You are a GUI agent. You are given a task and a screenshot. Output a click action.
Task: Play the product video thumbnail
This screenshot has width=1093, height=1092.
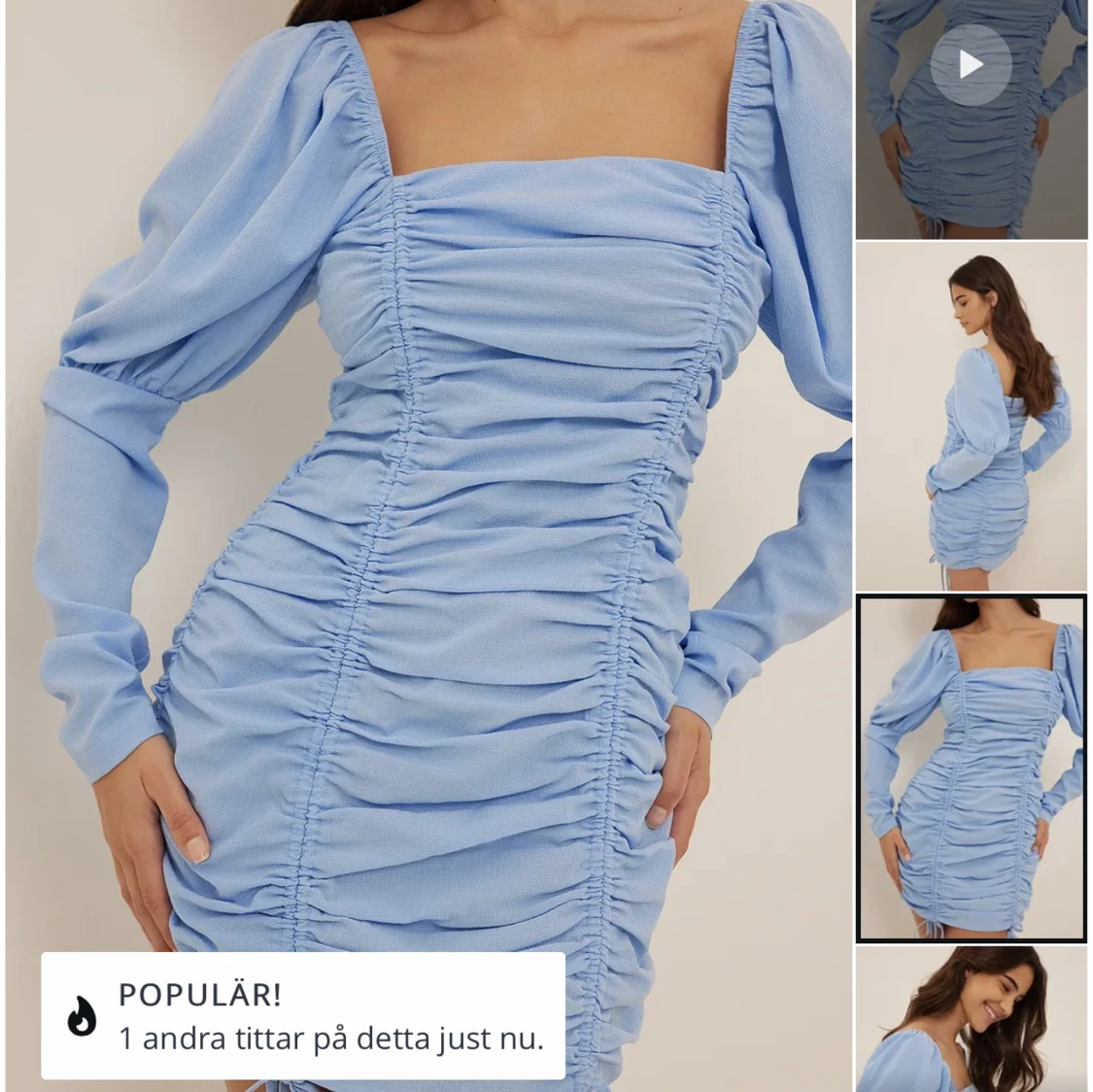click(x=971, y=65)
